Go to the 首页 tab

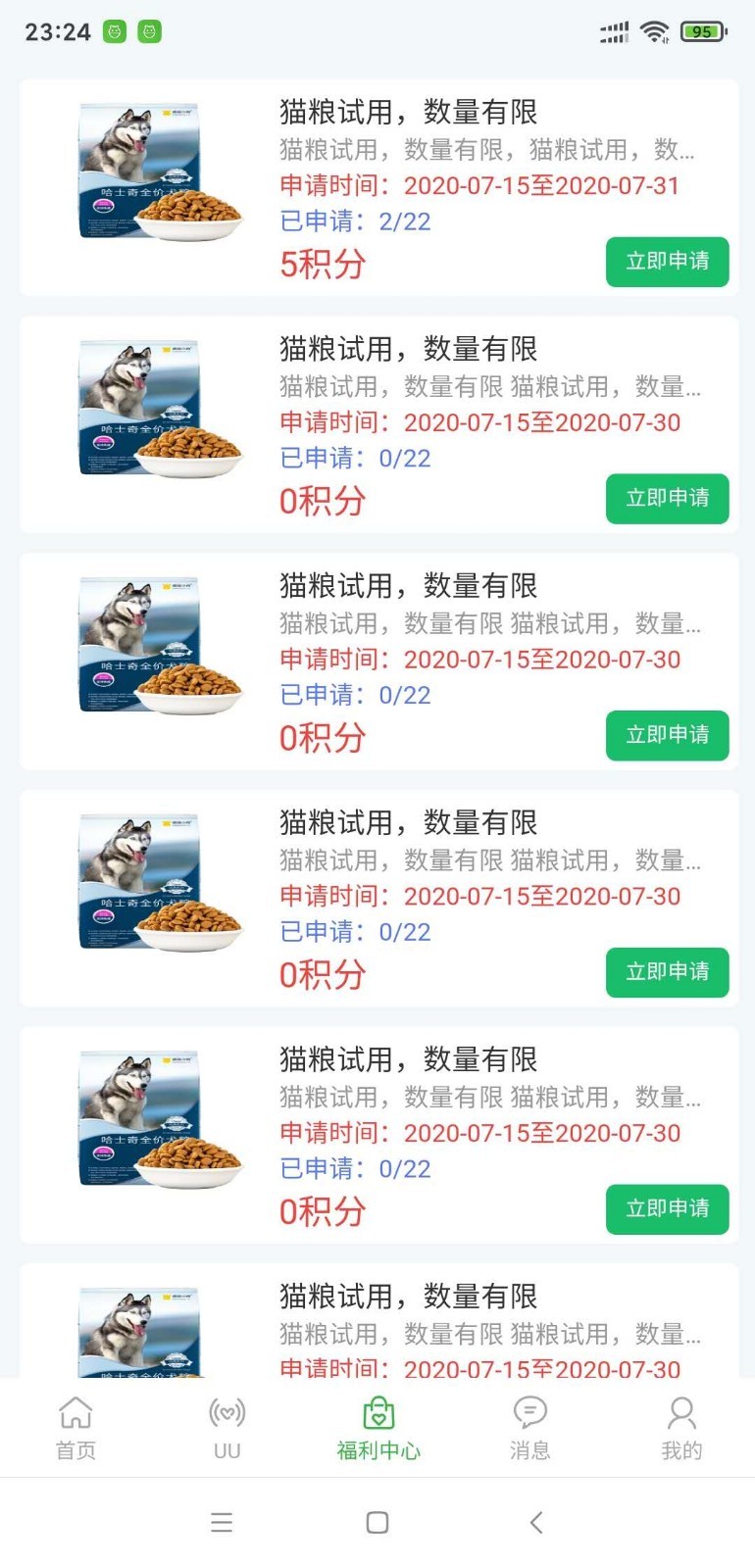(75, 1427)
